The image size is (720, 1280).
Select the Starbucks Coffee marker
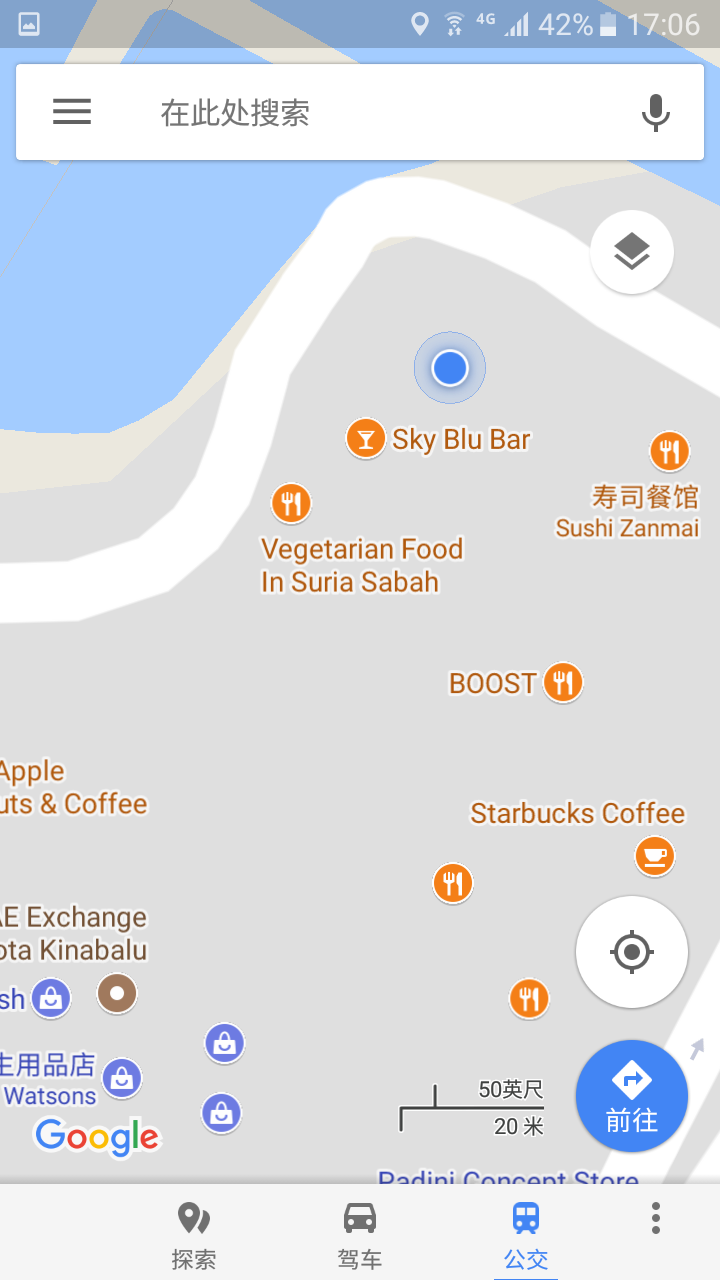pos(654,856)
